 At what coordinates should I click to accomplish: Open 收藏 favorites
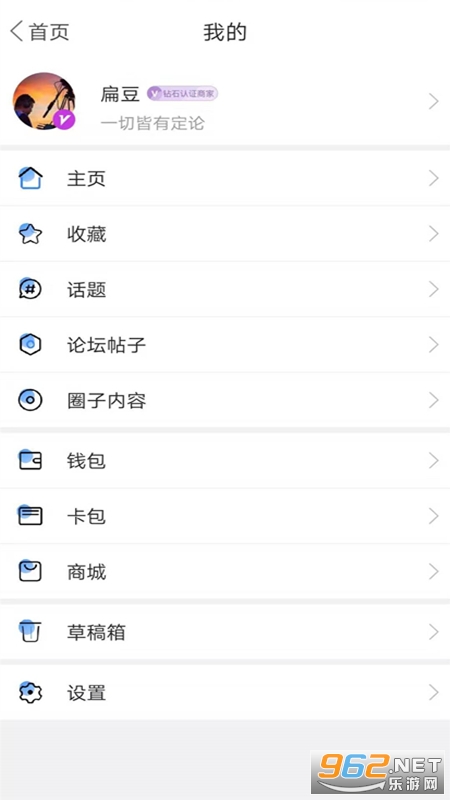tap(225, 234)
